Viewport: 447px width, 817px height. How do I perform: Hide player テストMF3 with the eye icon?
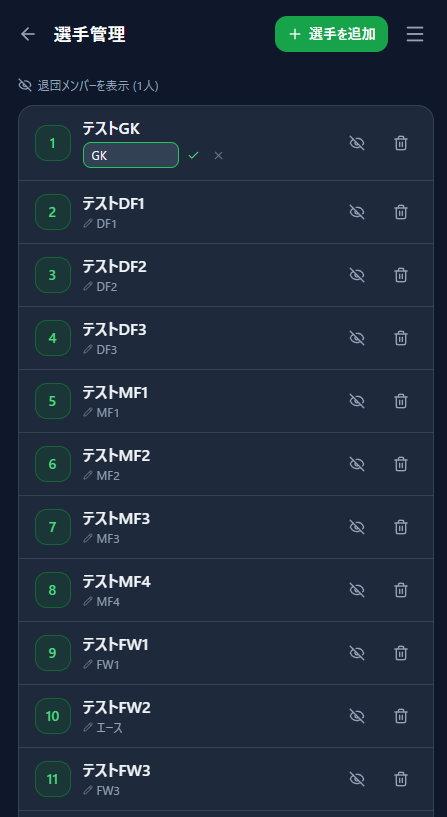pyautogui.click(x=357, y=527)
